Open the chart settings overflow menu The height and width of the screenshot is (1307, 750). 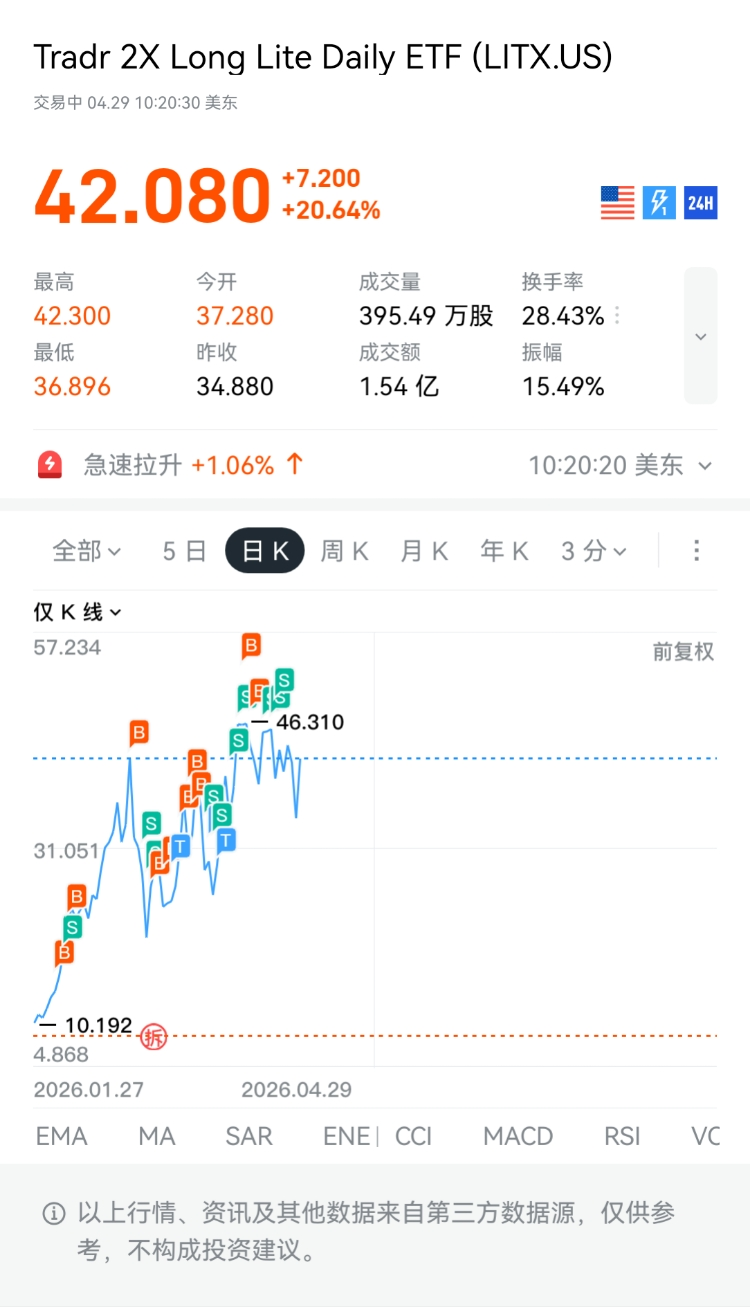coord(697,551)
